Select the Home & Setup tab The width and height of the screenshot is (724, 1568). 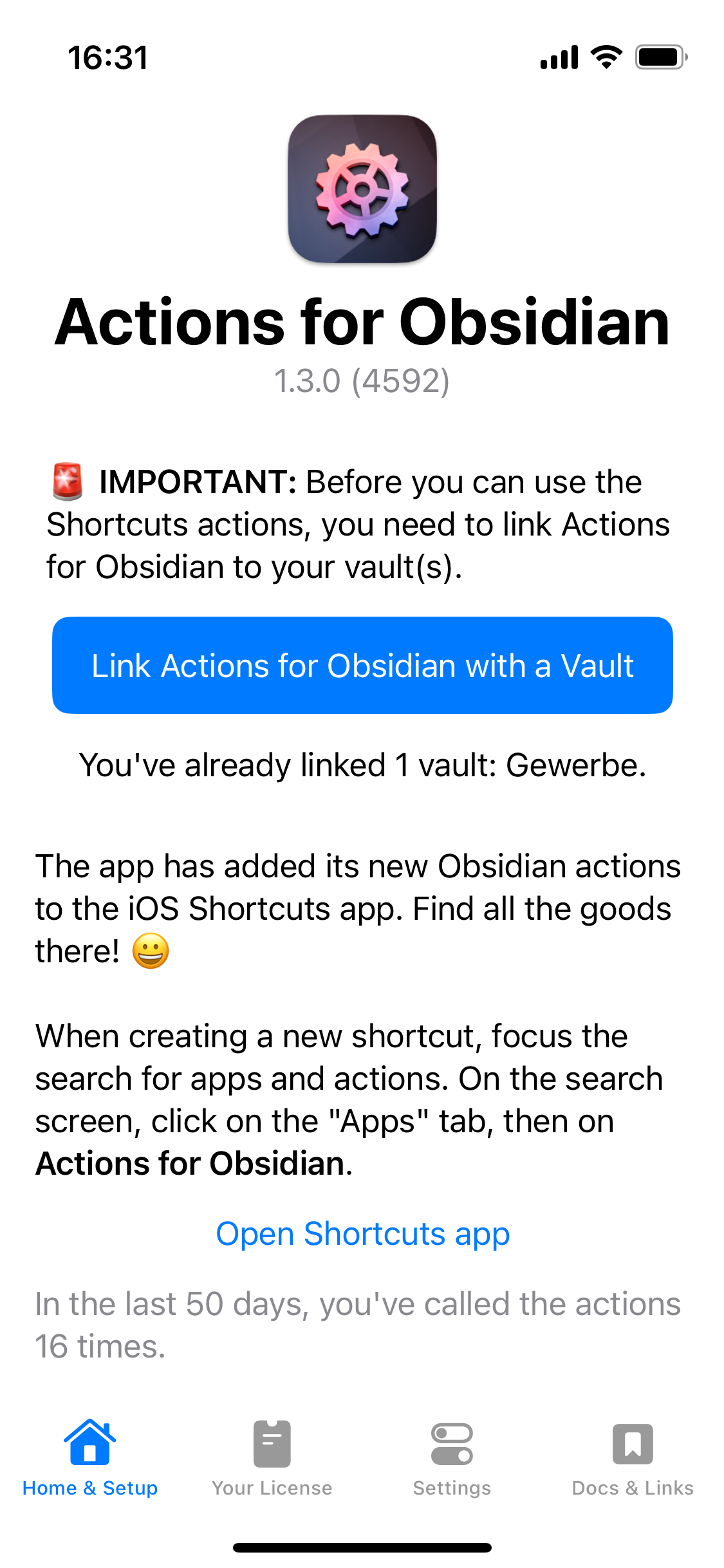(90, 1458)
